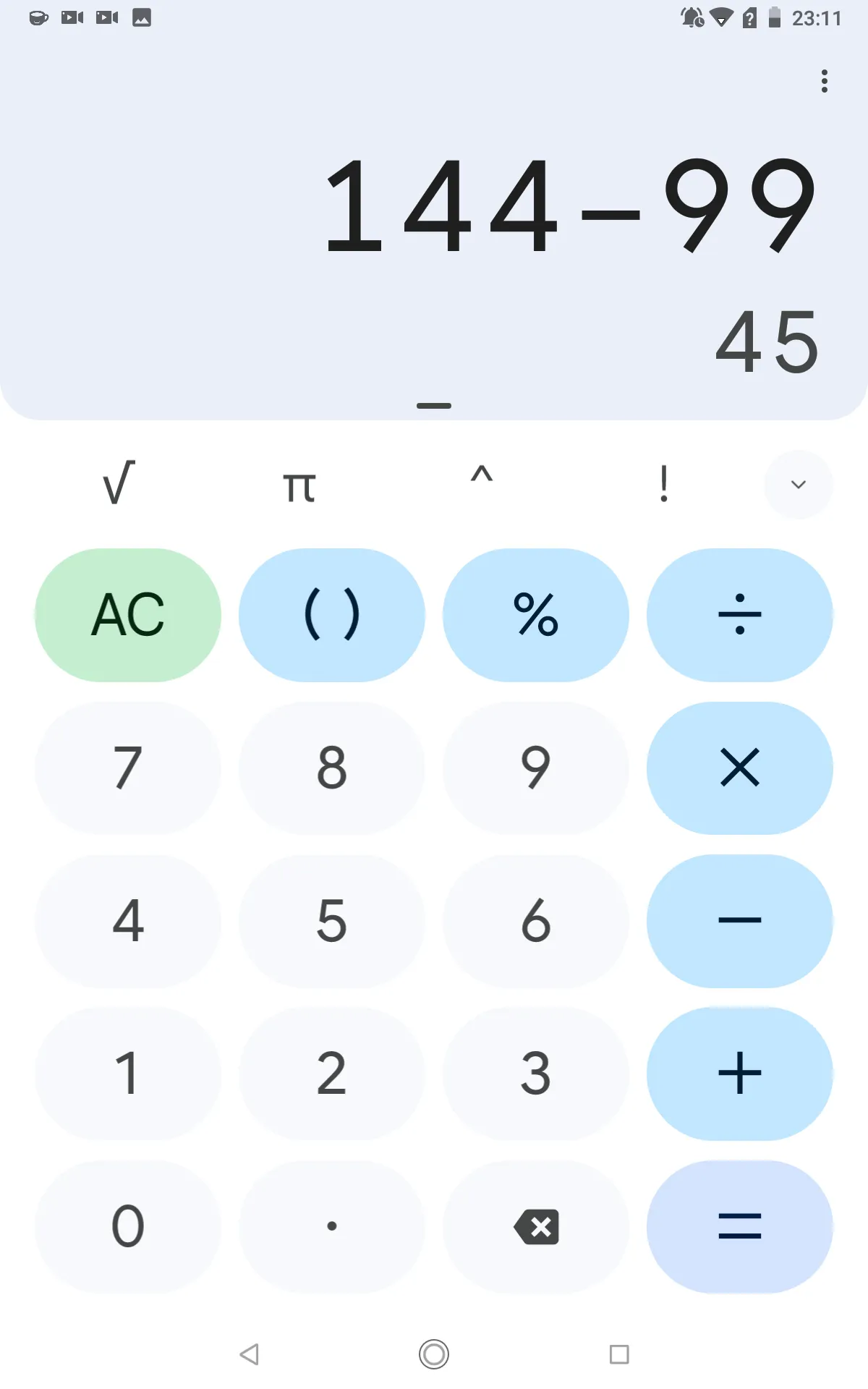Select the division operator
The image size is (868, 1389).
click(x=740, y=615)
